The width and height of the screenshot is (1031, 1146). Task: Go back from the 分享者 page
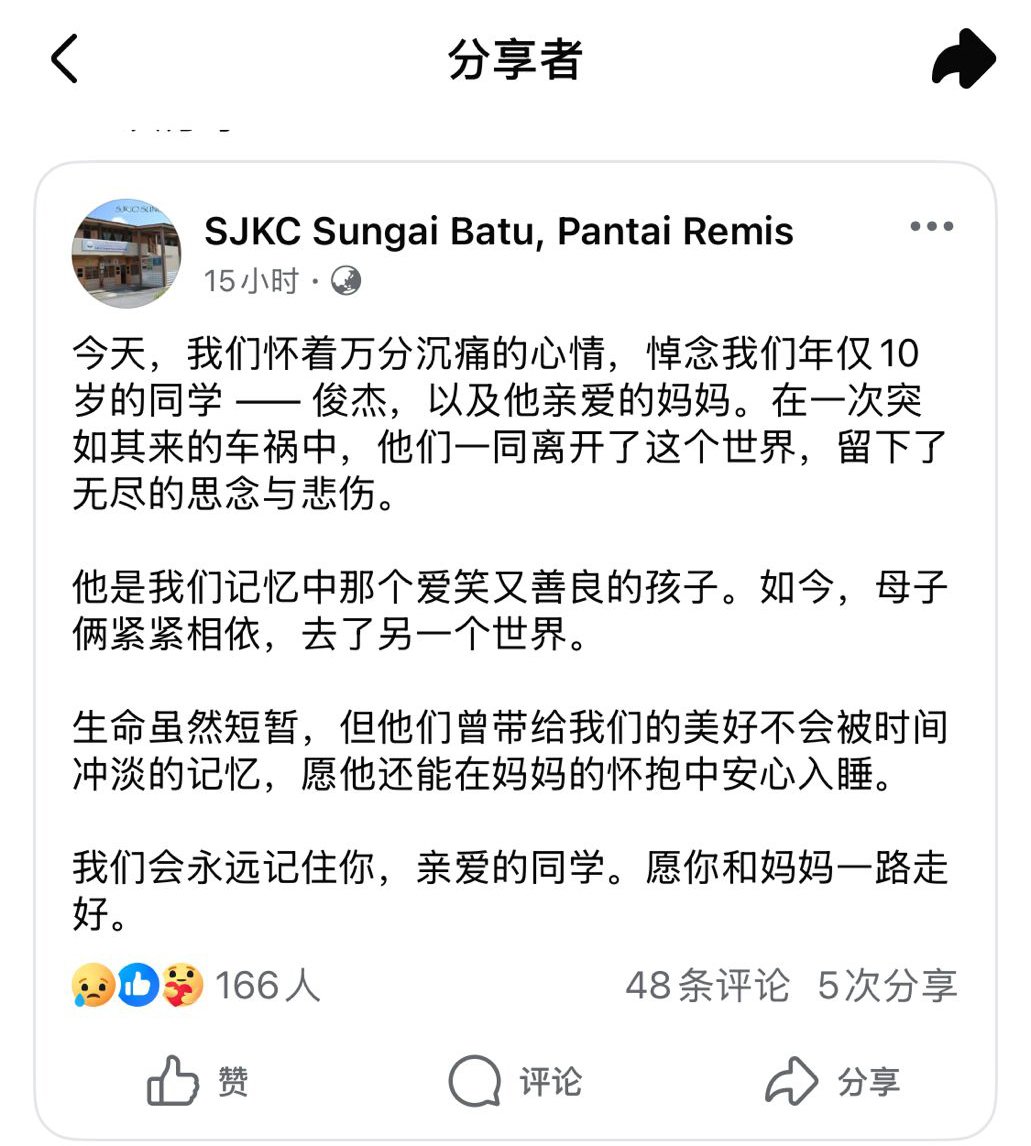click(65, 60)
